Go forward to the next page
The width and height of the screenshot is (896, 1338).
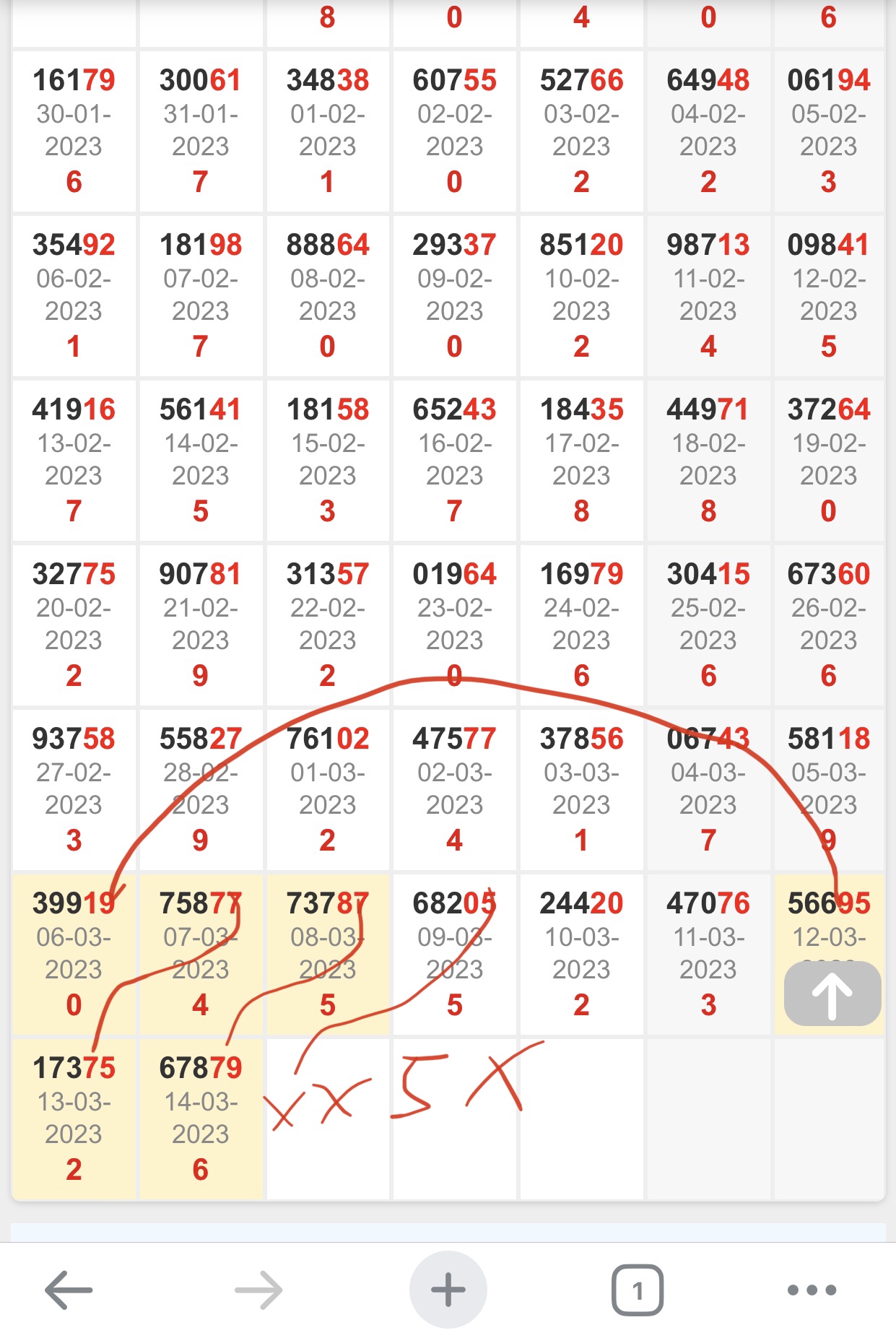[258, 1290]
